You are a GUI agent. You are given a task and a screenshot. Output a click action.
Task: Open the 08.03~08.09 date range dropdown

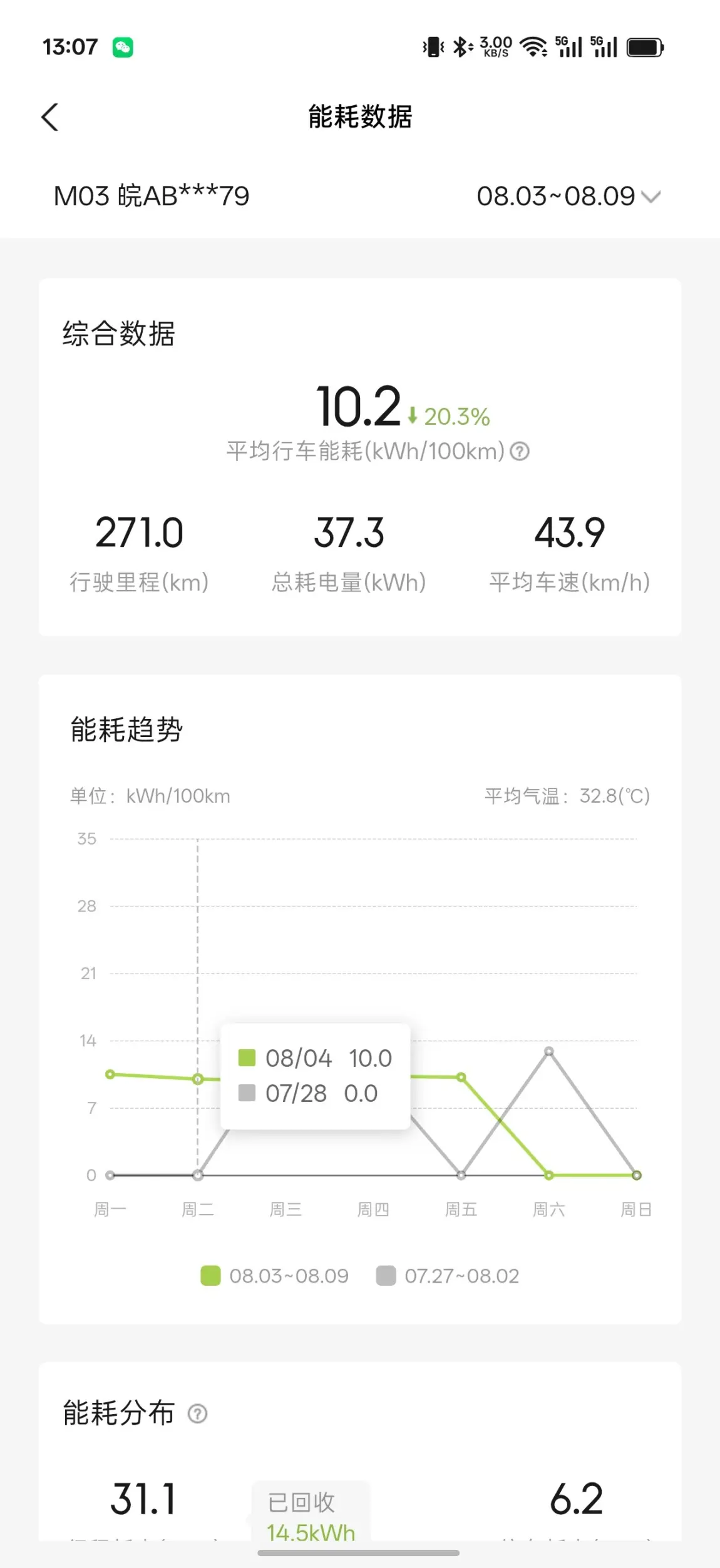point(568,196)
